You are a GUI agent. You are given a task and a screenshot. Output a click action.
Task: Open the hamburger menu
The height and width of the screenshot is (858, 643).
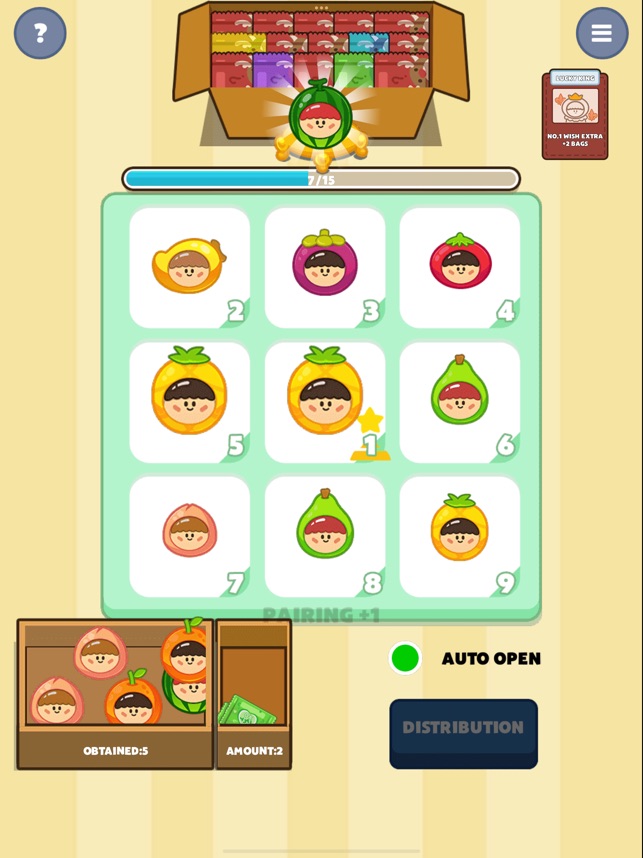(602, 33)
